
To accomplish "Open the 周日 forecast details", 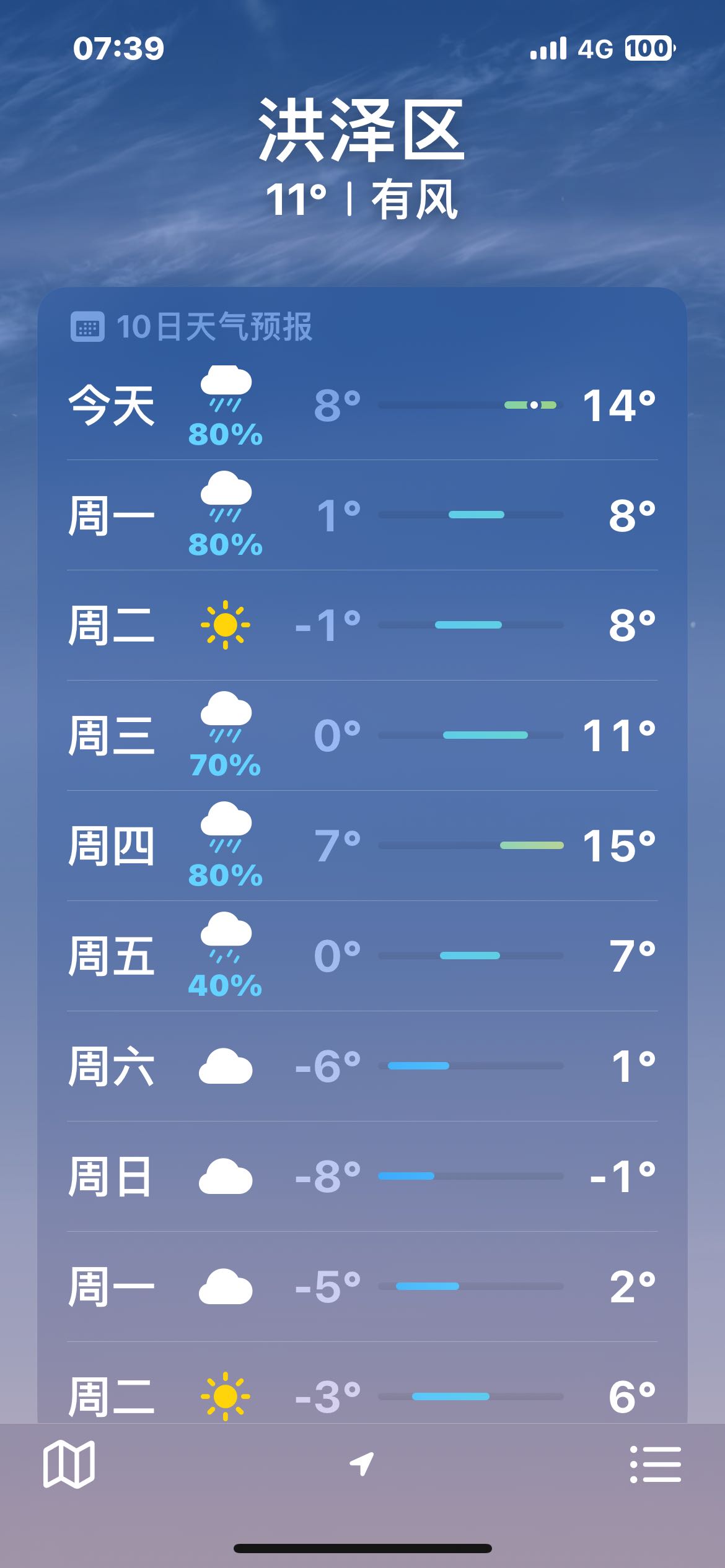I will (x=362, y=1177).
